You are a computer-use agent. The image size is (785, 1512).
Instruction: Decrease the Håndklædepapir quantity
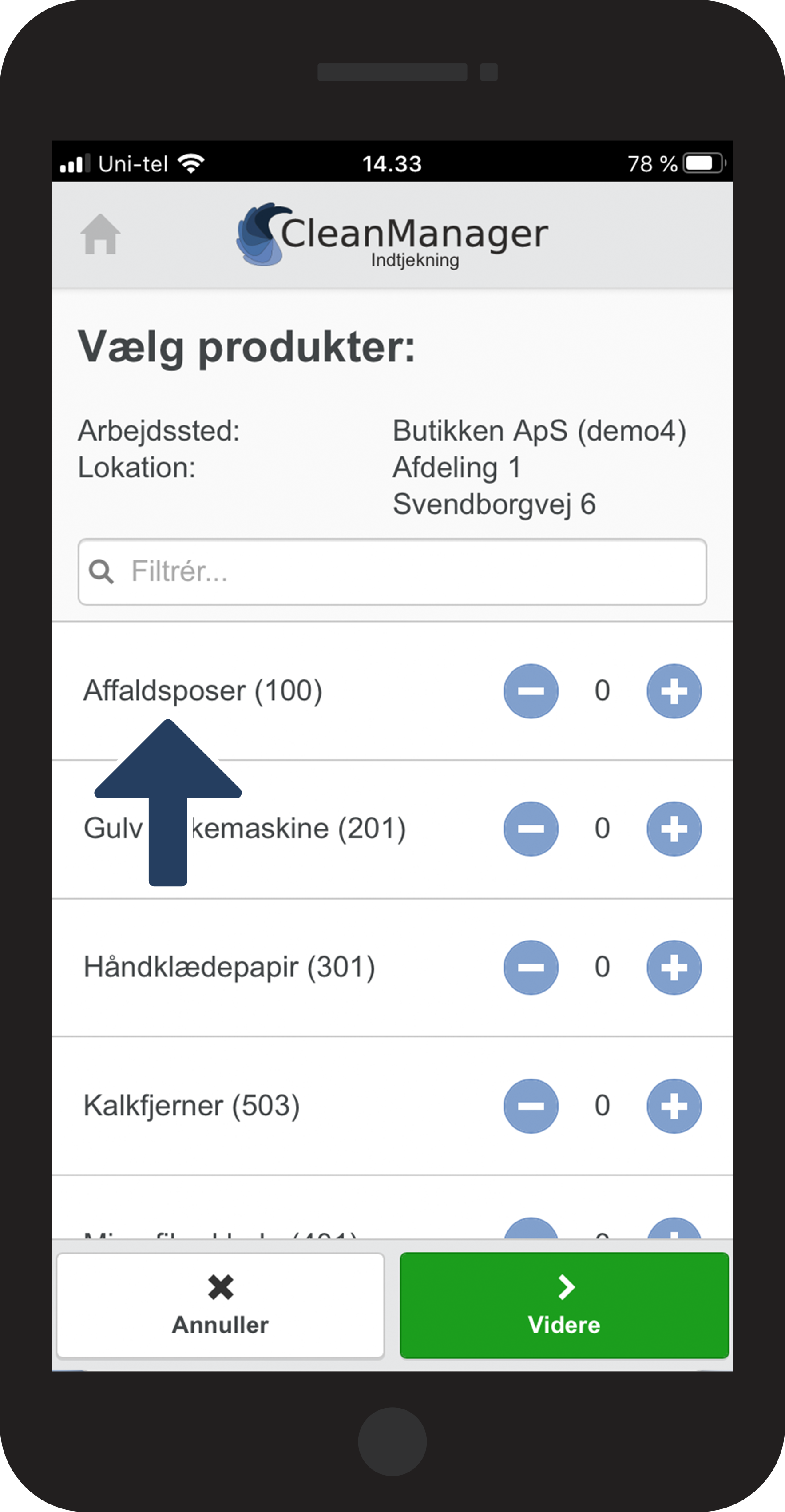click(x=531, y=967)
